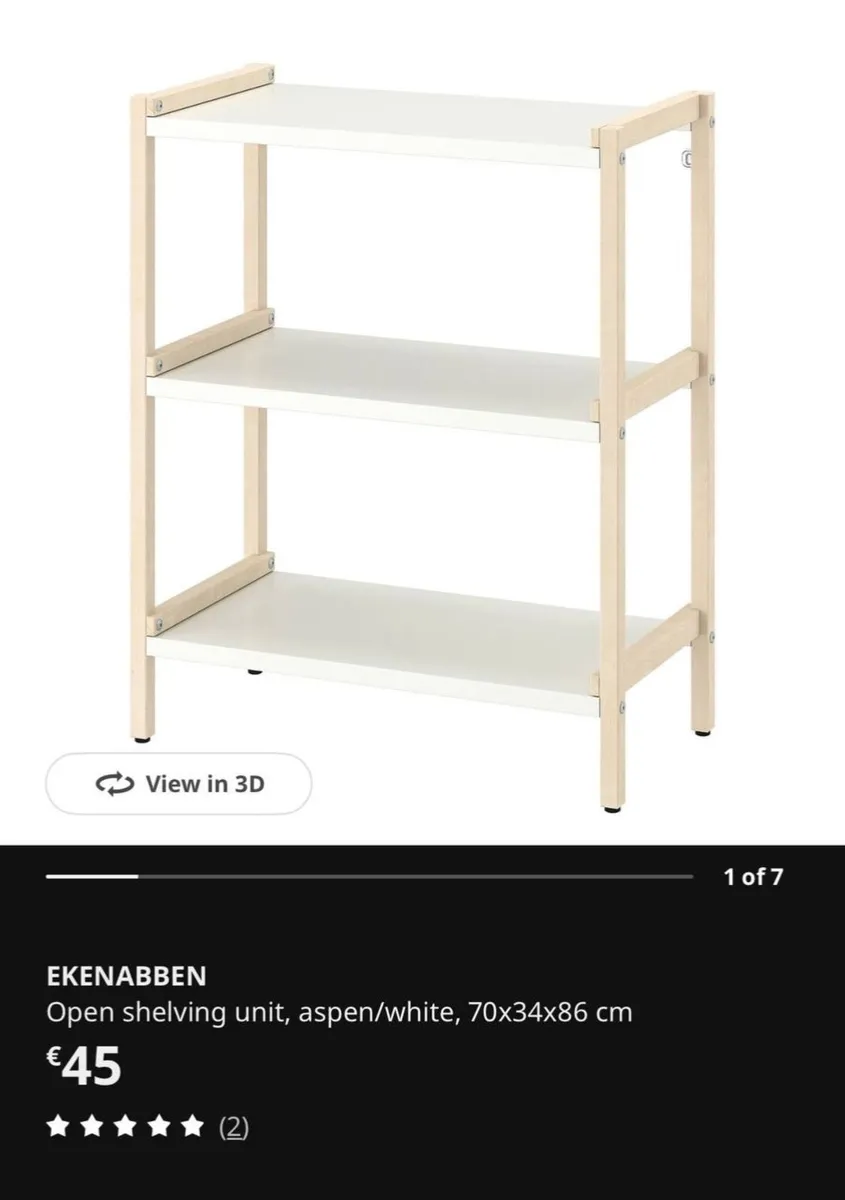Click the circular arrows inside the 3D button
This screenshot has width=845, height=1200.
pos(113,784)
